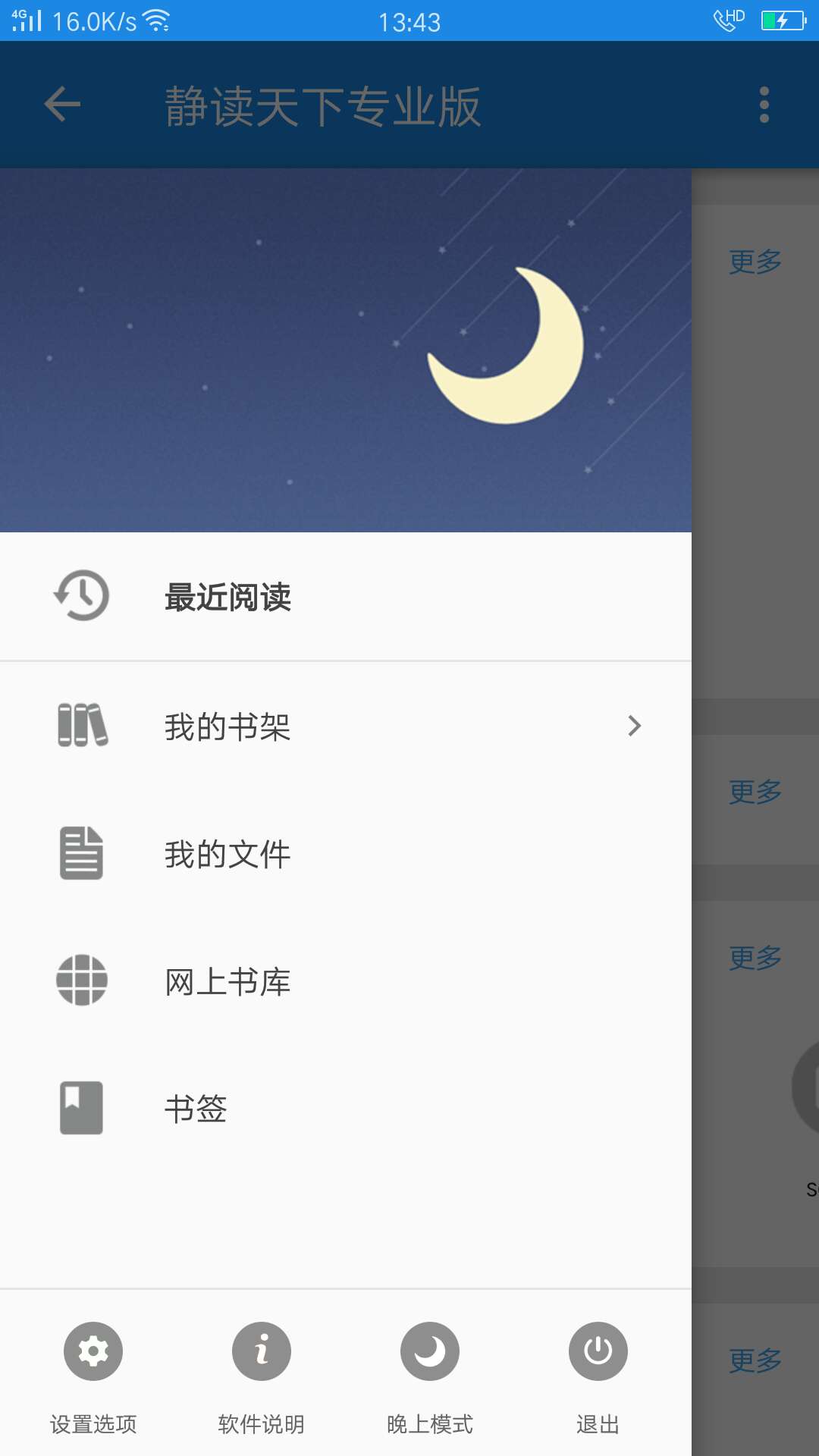Open 我的文件 file browser
Screen dimensions: 819x1456
tap(227, 854)
